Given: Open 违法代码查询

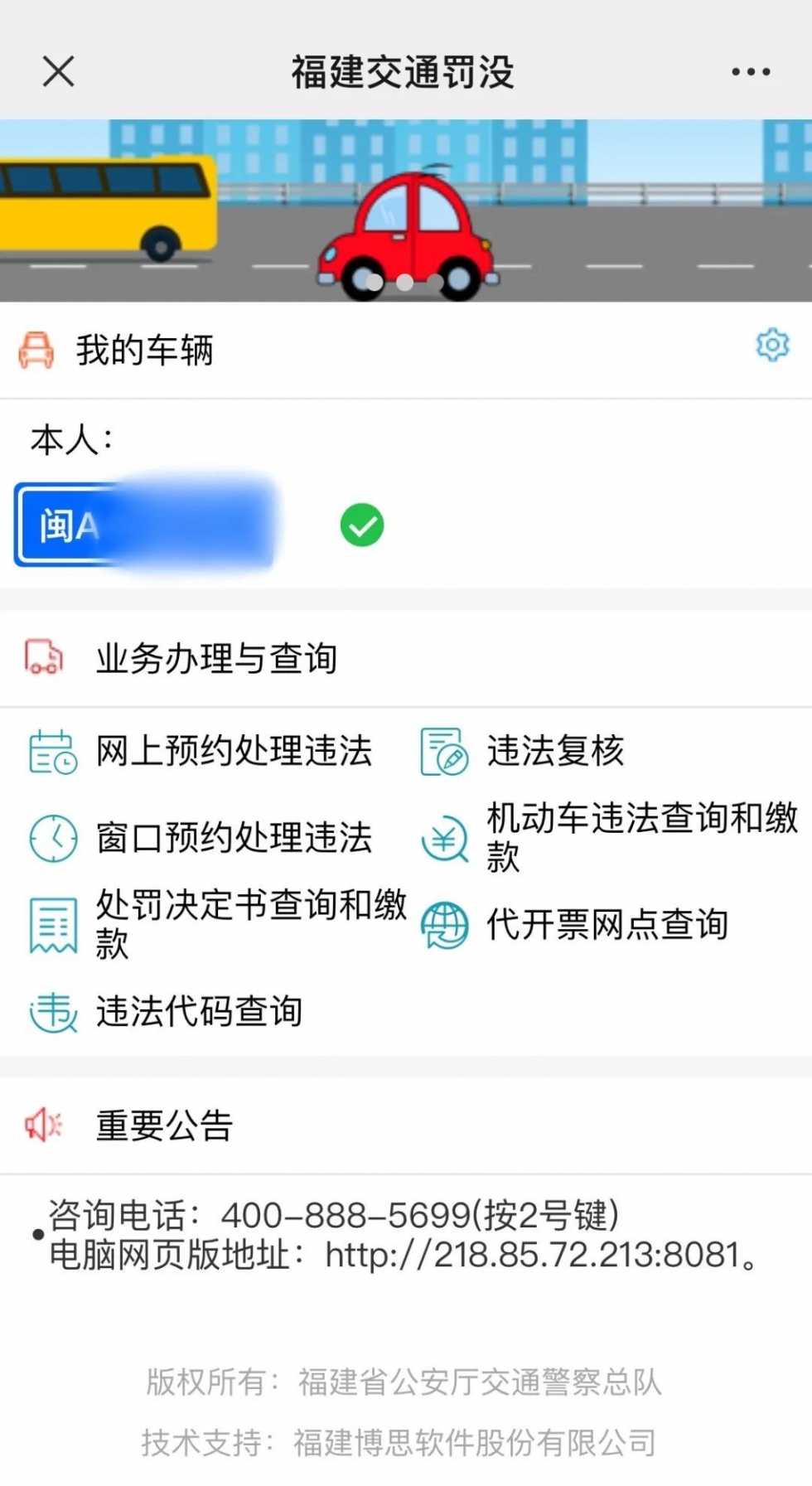Looking at the screenshot, I should [x=167, y=1012].
